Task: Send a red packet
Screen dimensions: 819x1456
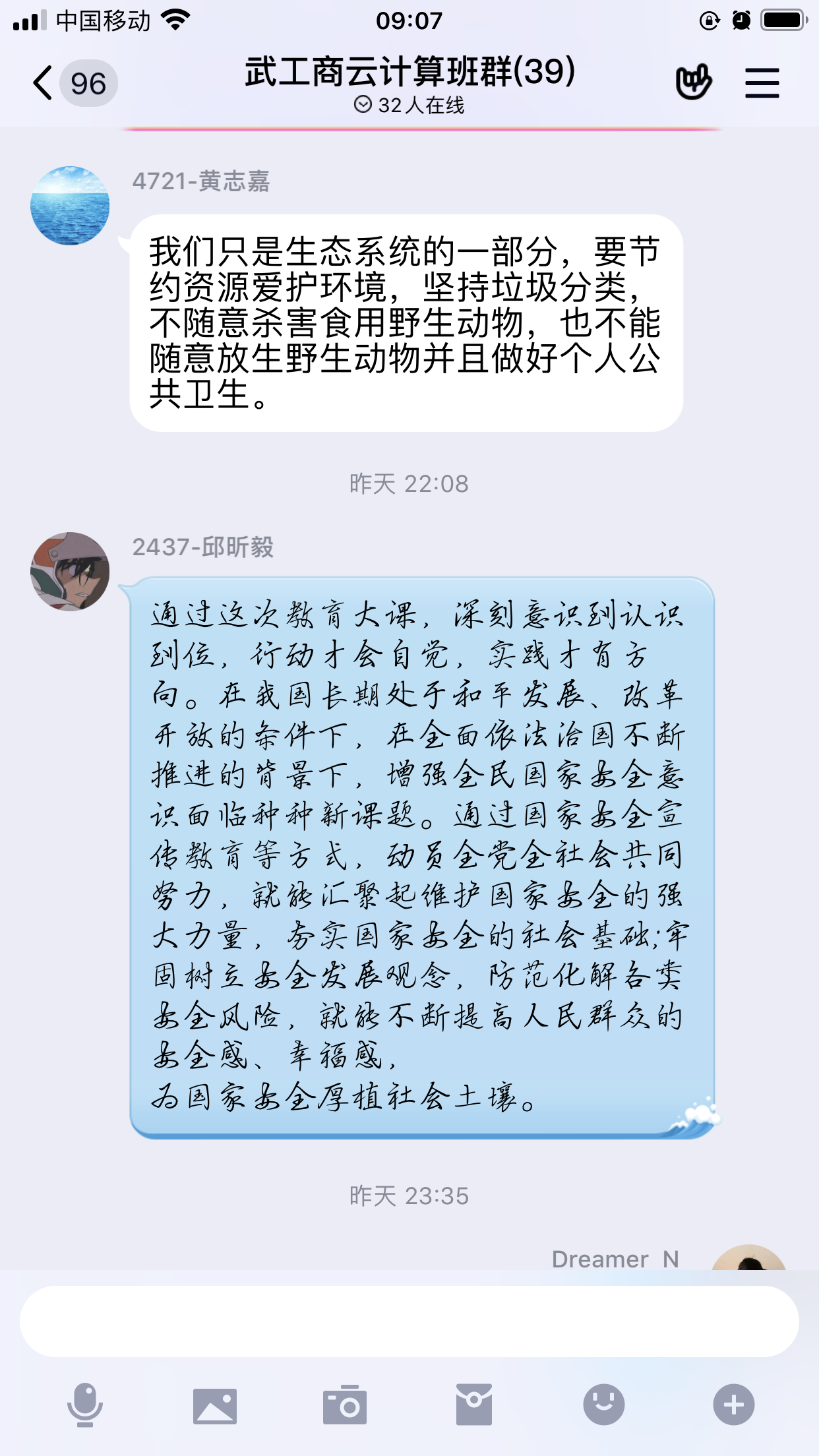Action: tap(473, 1405)
